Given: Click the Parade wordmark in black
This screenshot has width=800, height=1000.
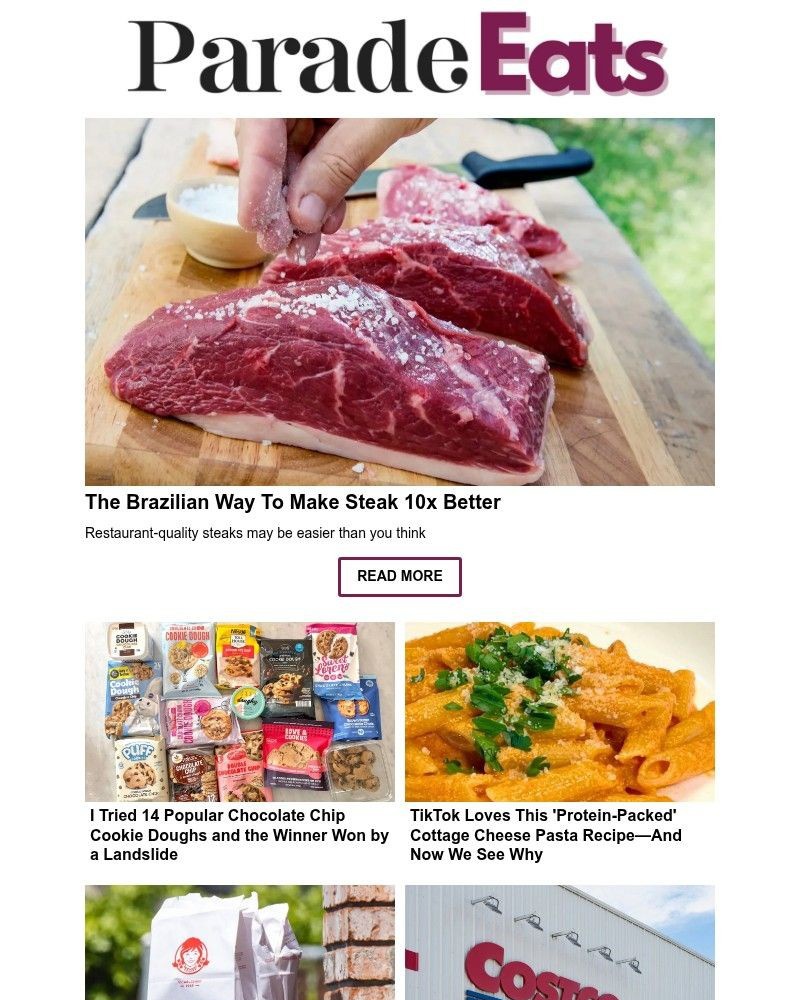Looking at the screenshot, I should pos(300,55).
